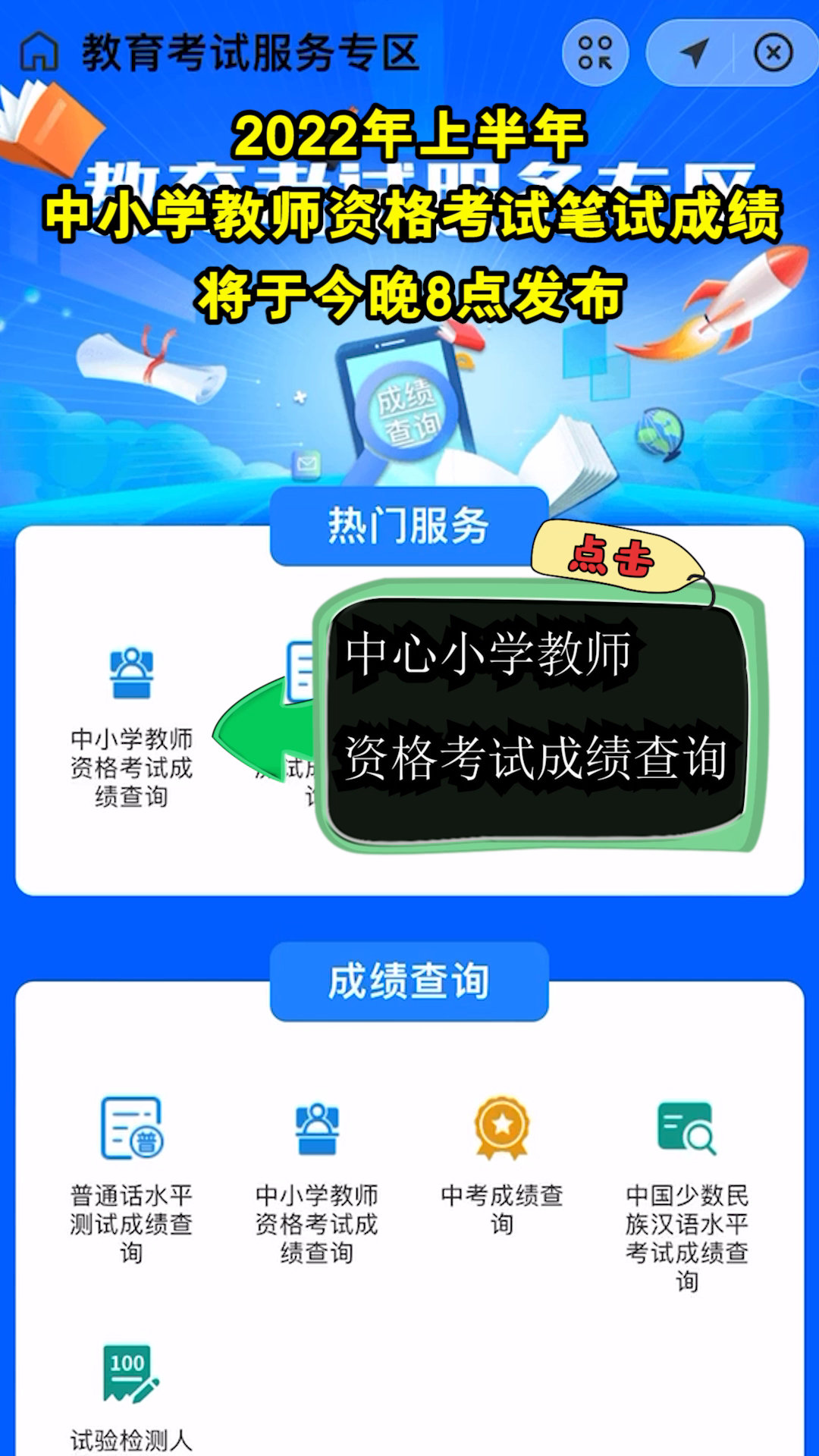Go to home via the house icon

click(x=39, y=52)
